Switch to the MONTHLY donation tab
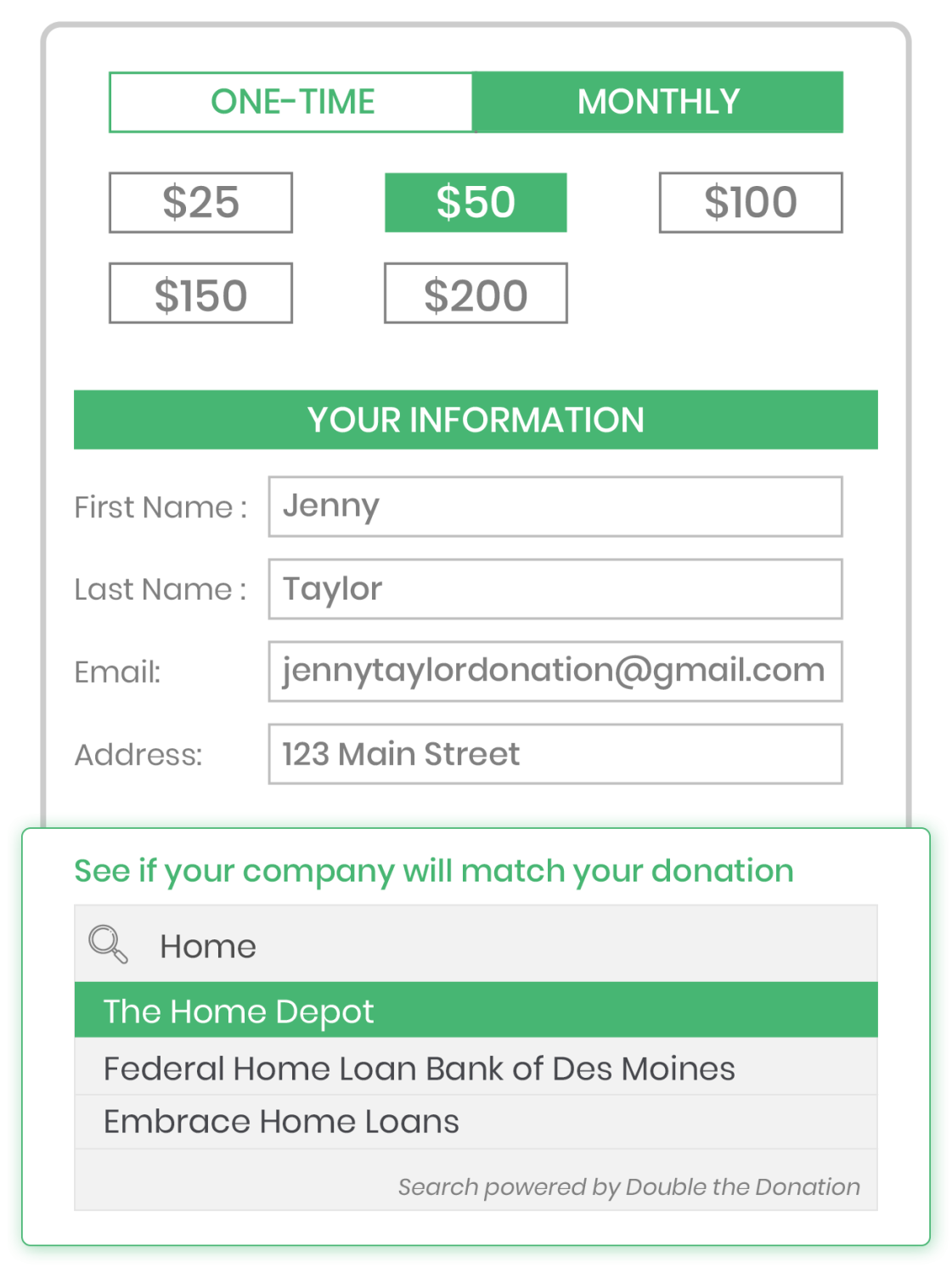 [x=658, y=101]
